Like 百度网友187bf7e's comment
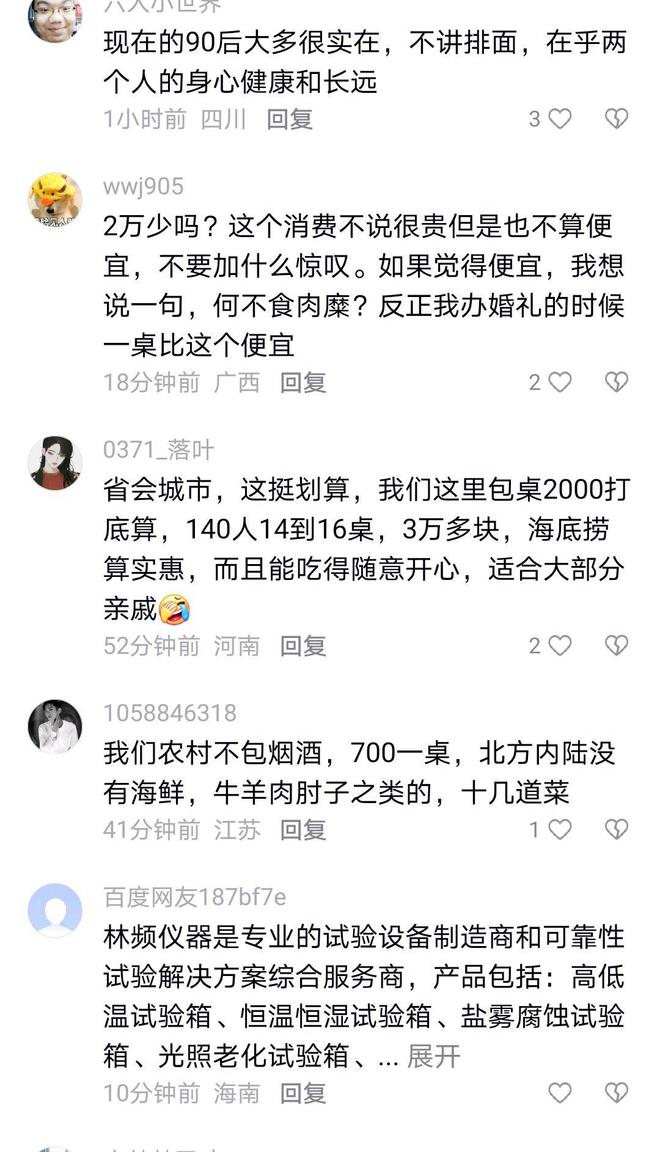660x1152 pixels. [560, 1093]
